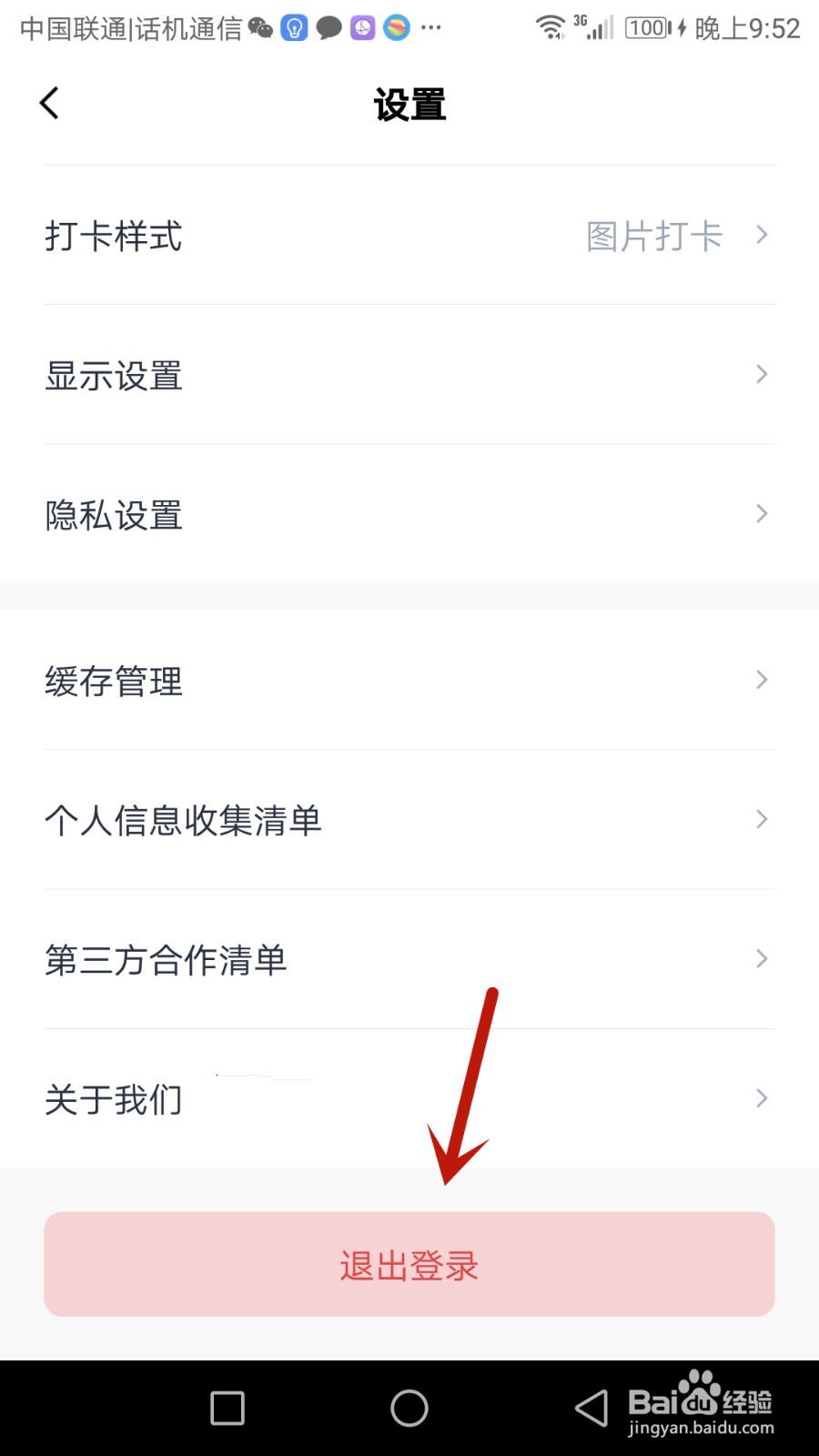
Task: Open the 个人信息收集清单 link
Action: point(409,820)
